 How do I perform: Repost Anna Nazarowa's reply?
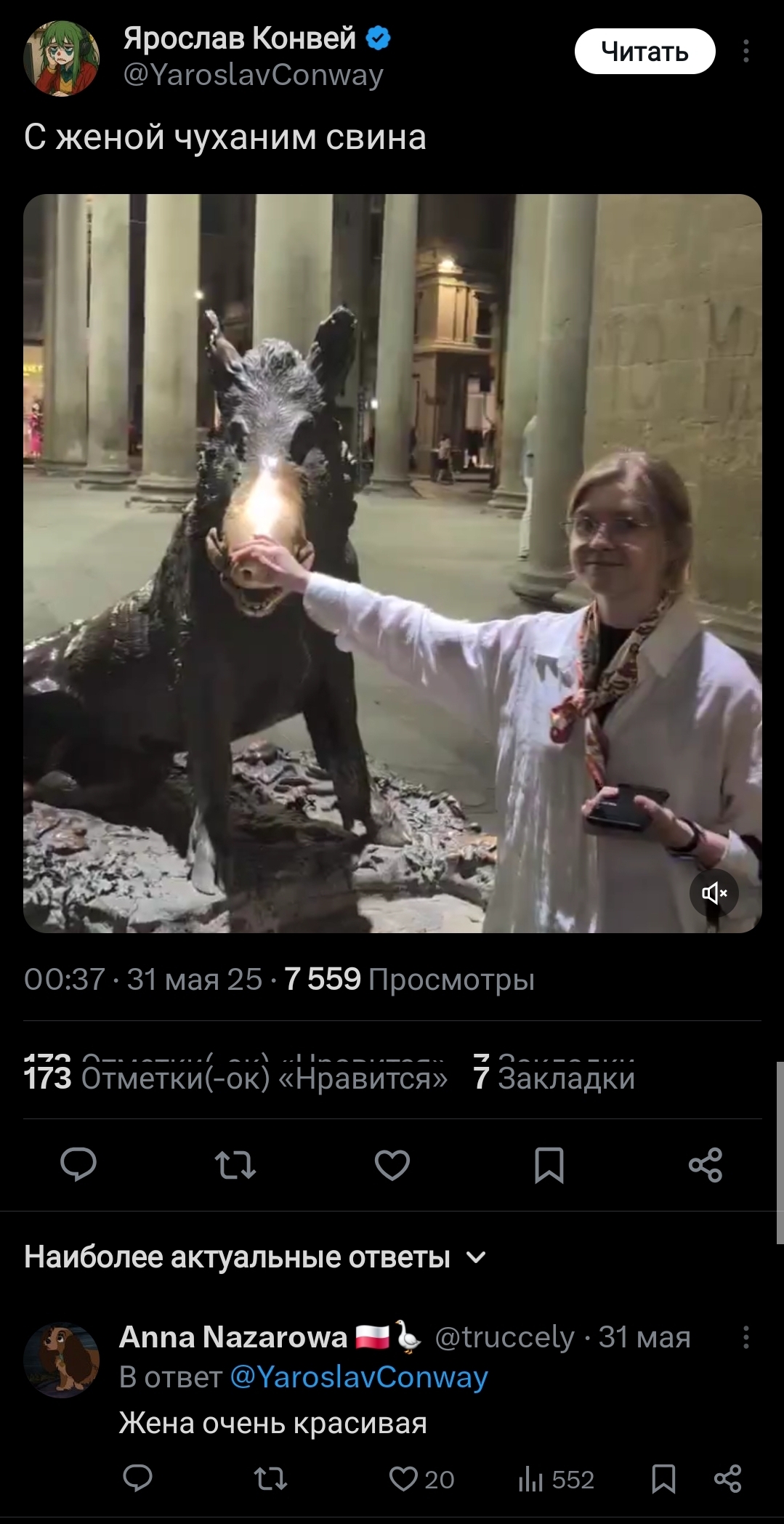click(x=270, y=1479)
